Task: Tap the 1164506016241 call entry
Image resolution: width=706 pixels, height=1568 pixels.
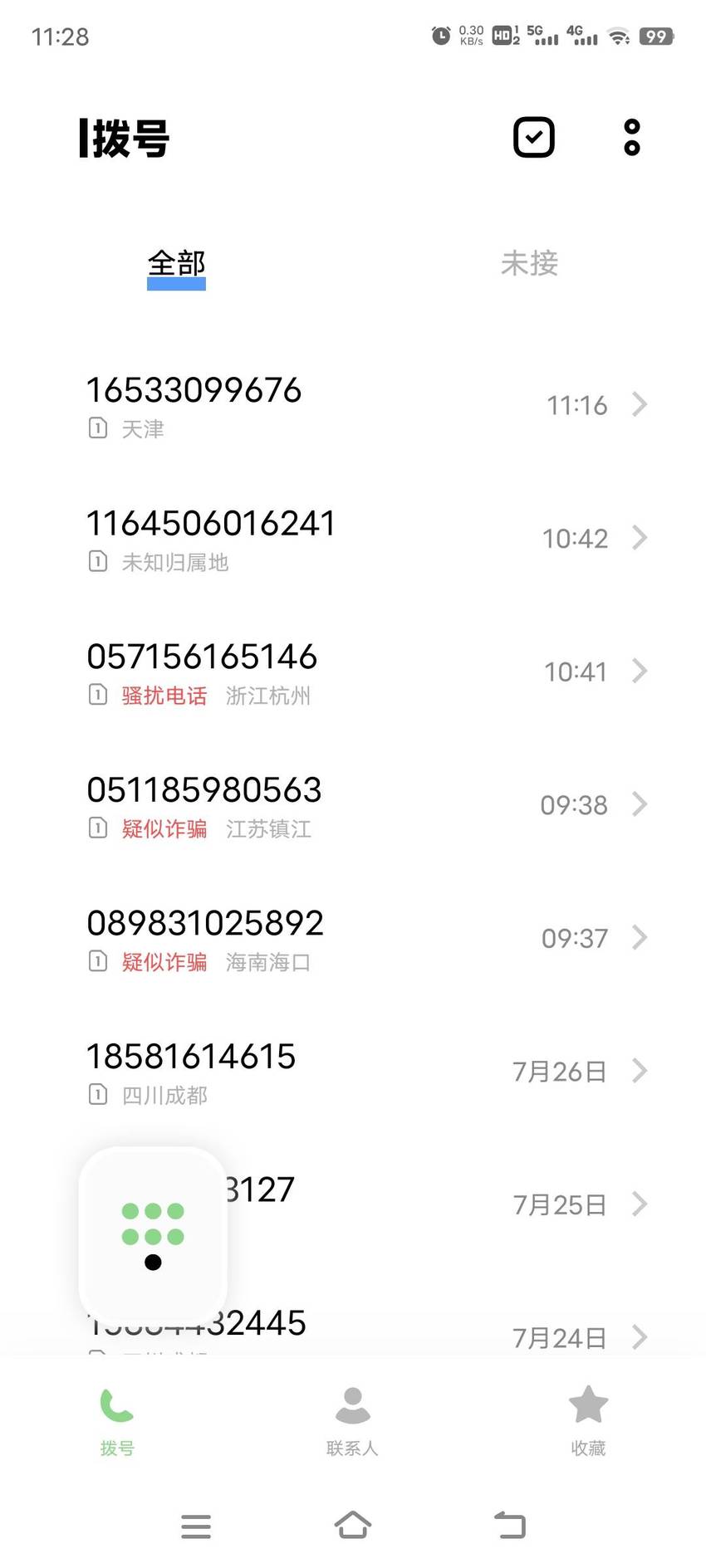Action: [x=353, y=539]
